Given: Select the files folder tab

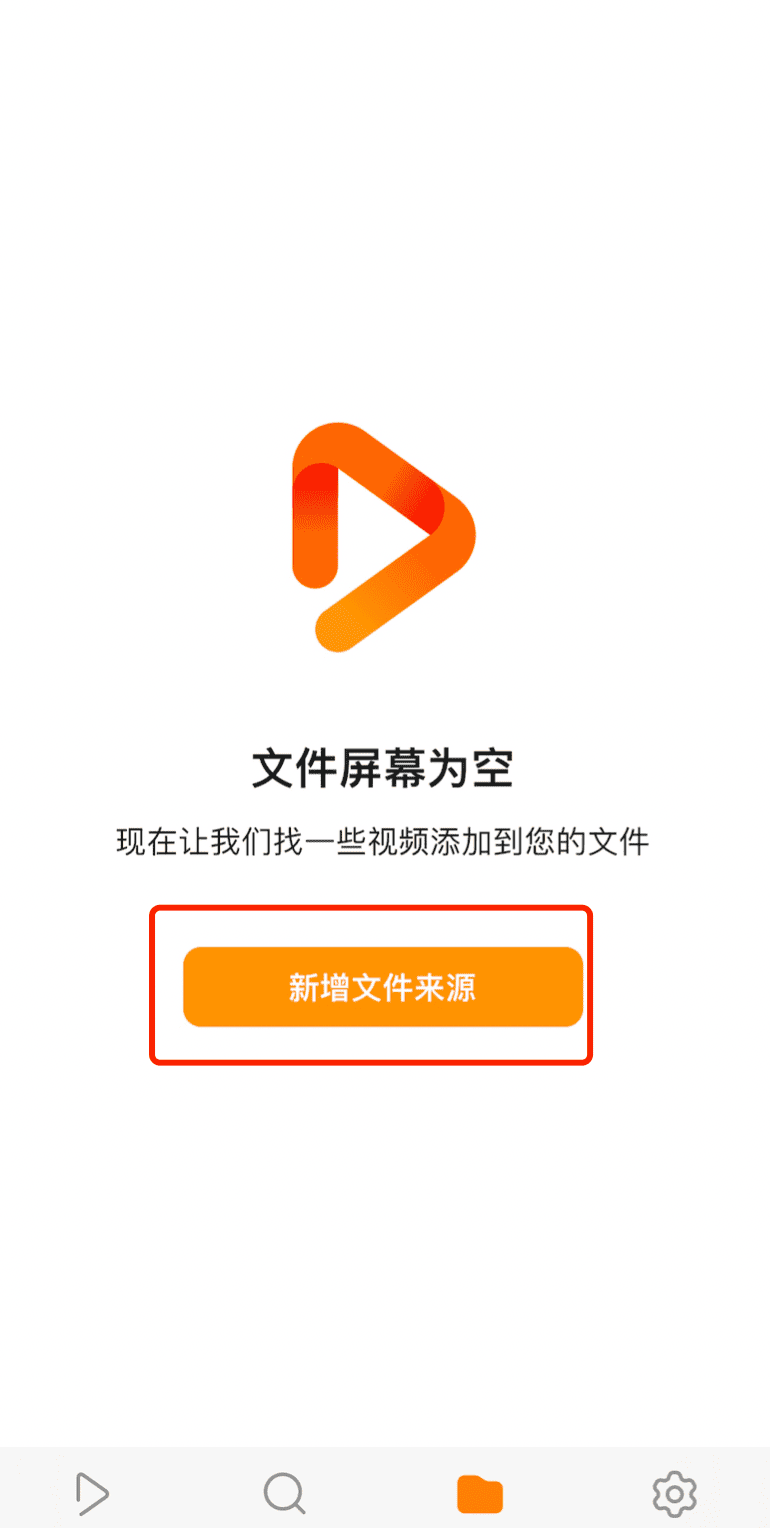Looking at the screenshot, I should (479, 1494).
